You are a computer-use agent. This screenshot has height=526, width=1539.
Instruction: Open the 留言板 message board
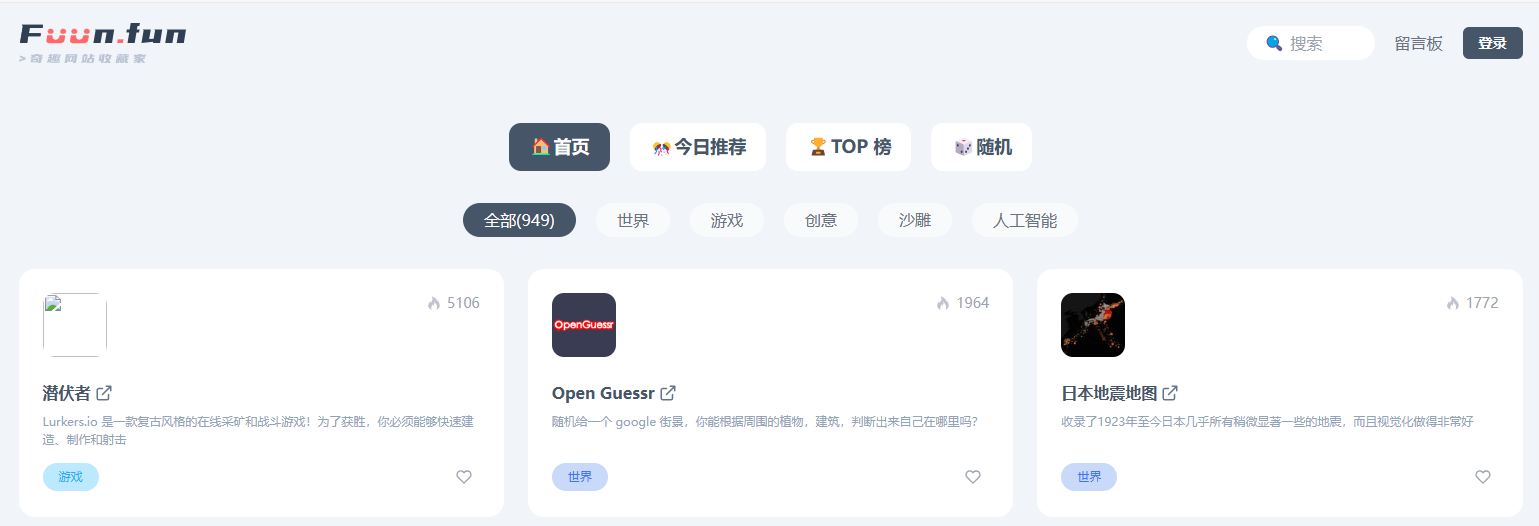click(x=1418, y=43)
